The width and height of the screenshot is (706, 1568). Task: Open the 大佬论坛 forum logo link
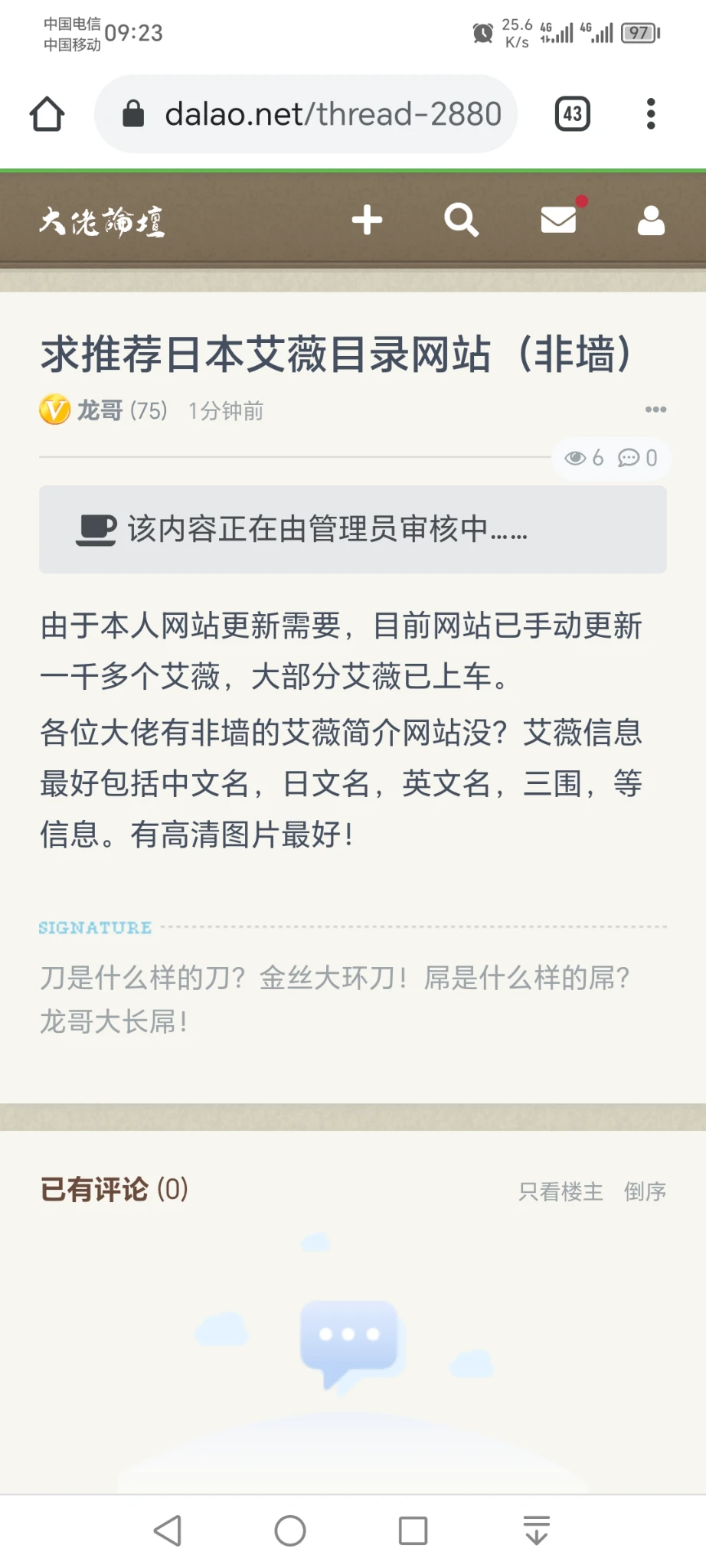102,221
